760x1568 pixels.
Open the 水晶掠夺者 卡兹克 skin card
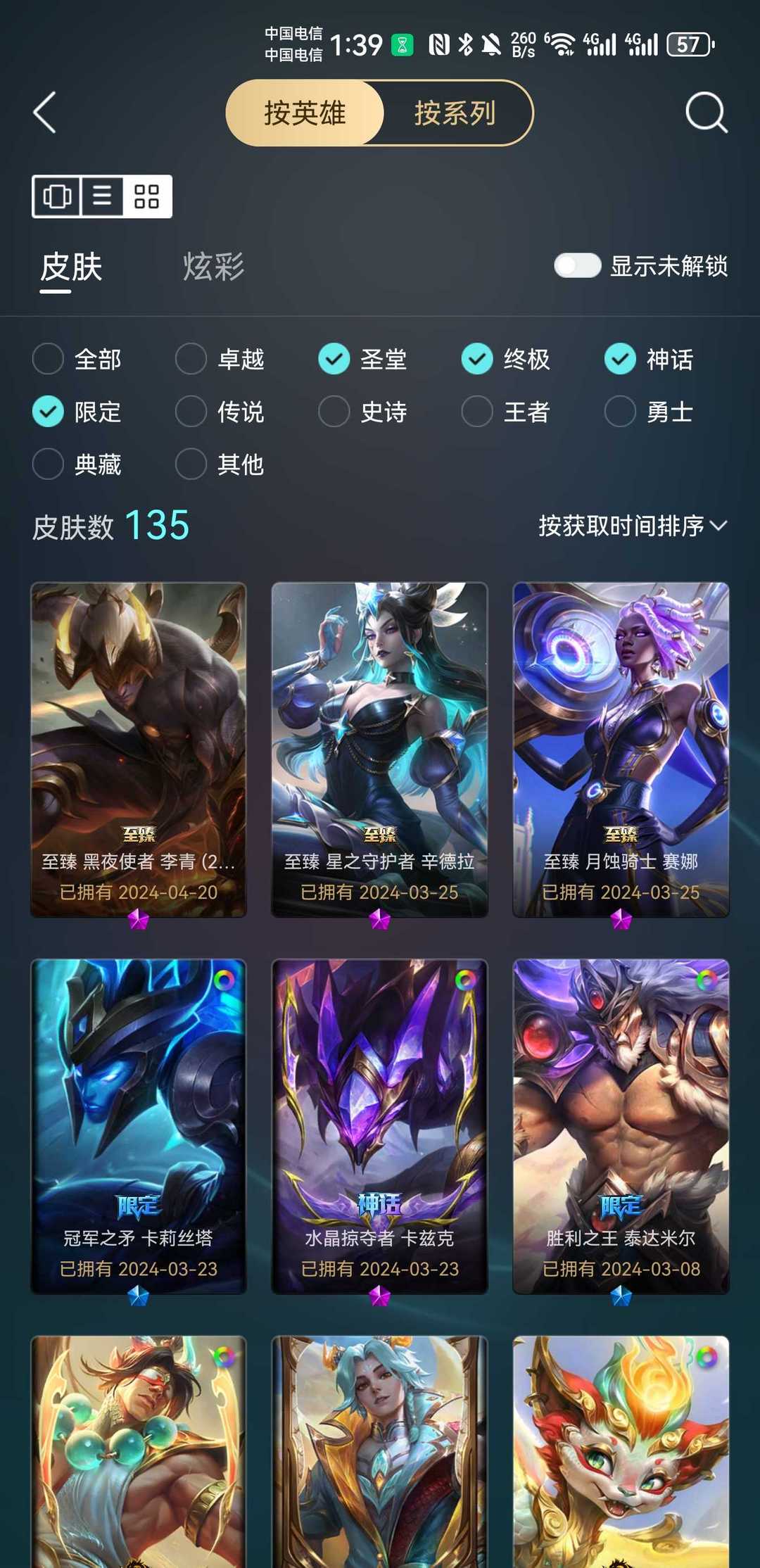[x=379, y=1127]
